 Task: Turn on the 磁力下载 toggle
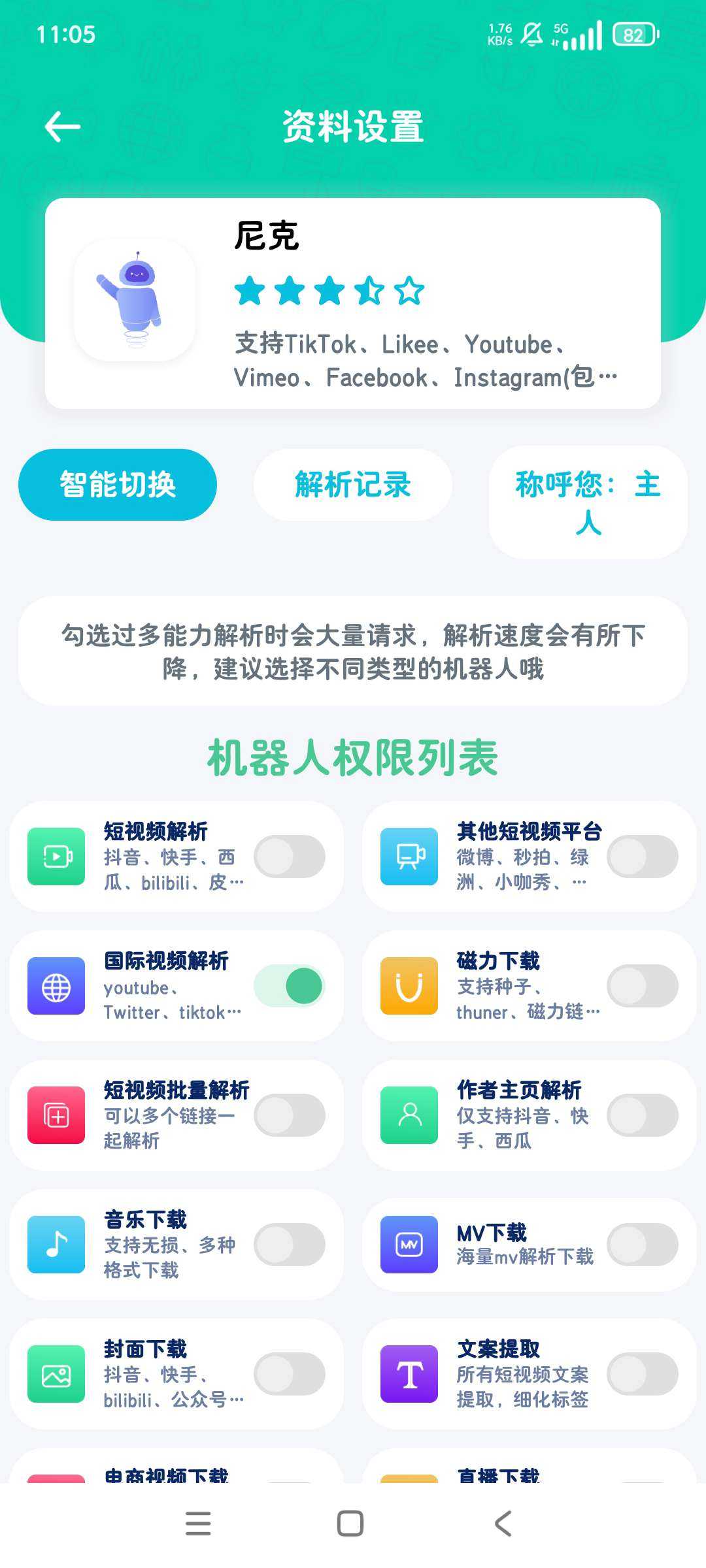point(641,987)
